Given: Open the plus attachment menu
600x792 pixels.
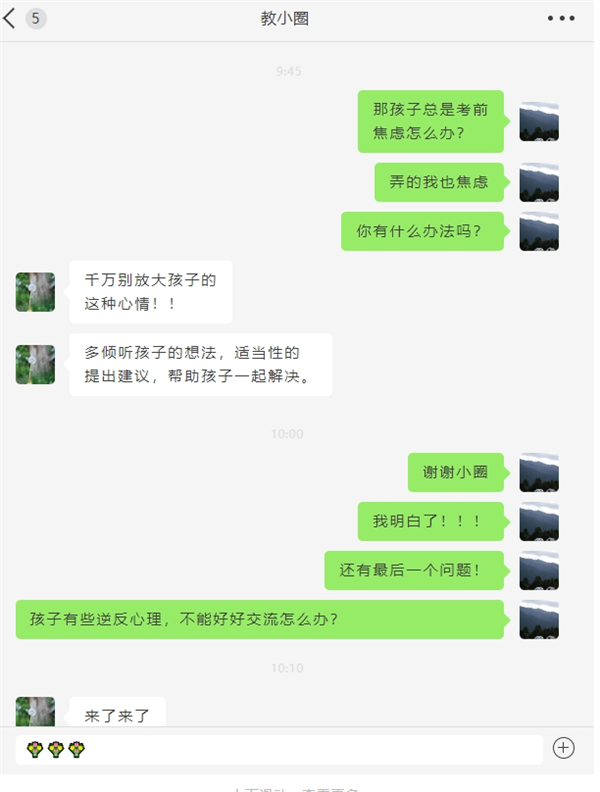Looking at the screenshot, I should 564,748.
